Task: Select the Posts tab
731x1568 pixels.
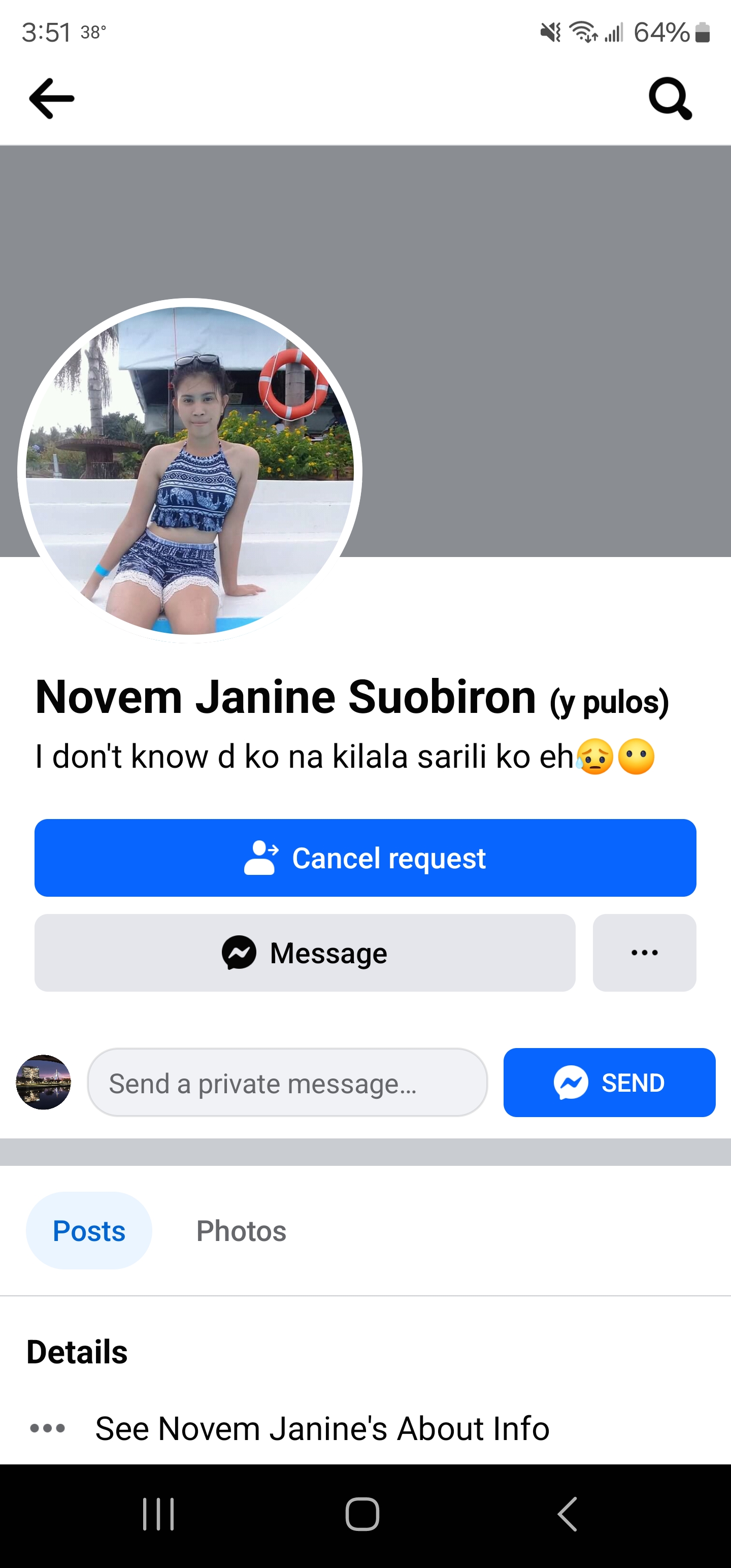Action: [x=89, y=1231]
